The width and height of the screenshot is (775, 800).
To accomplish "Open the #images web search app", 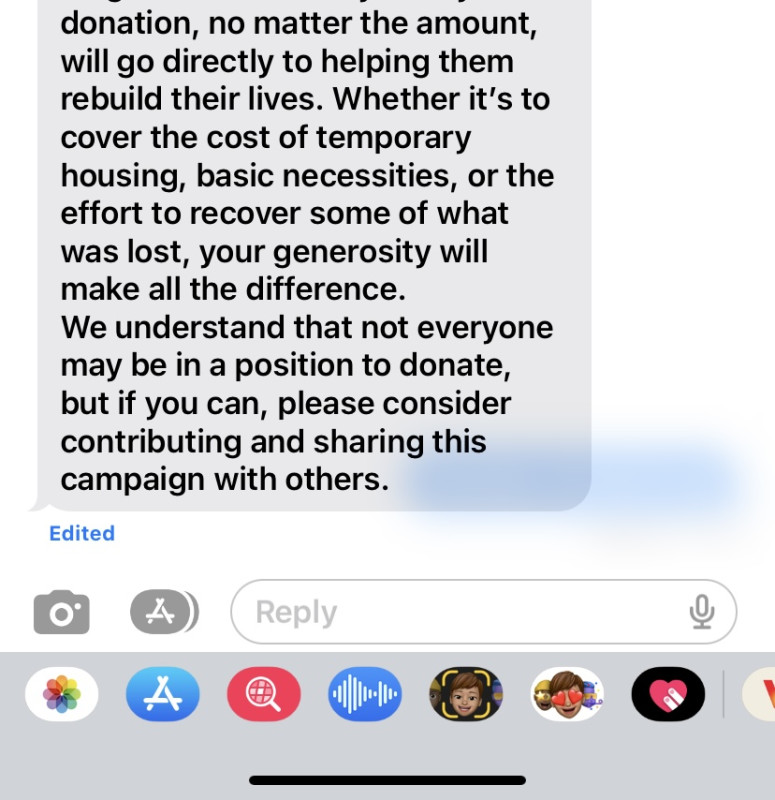I will (x=264, y=694).
